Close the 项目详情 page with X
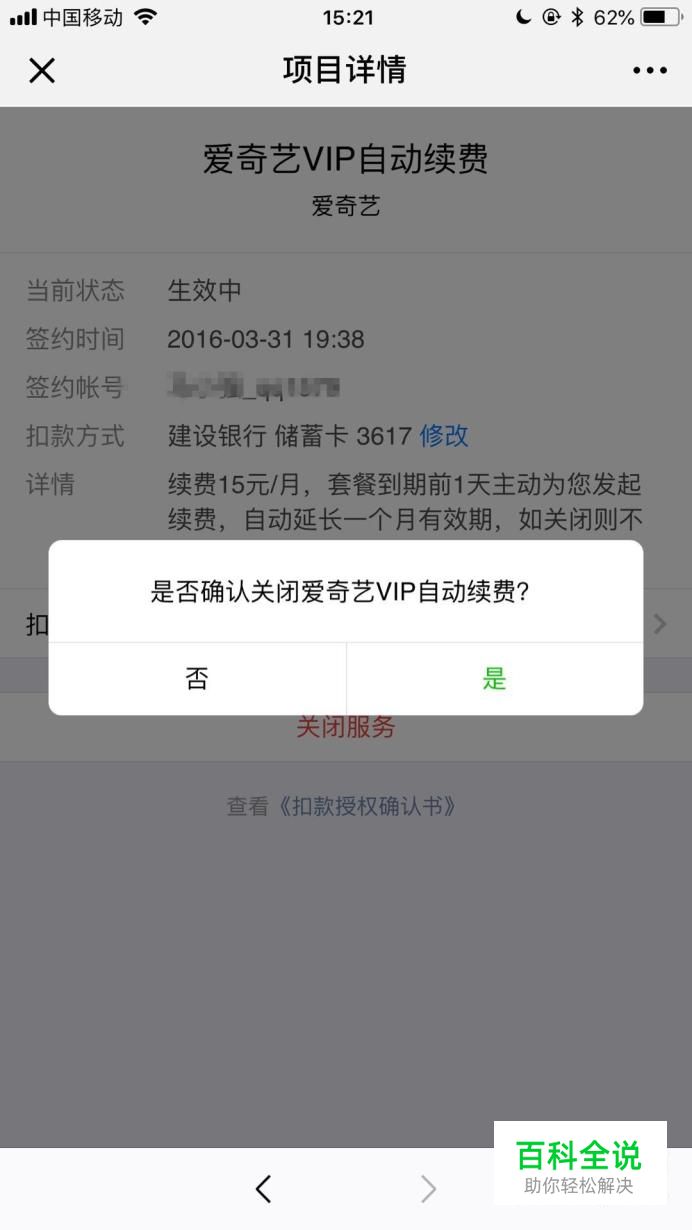 click(x=42, y=70)
